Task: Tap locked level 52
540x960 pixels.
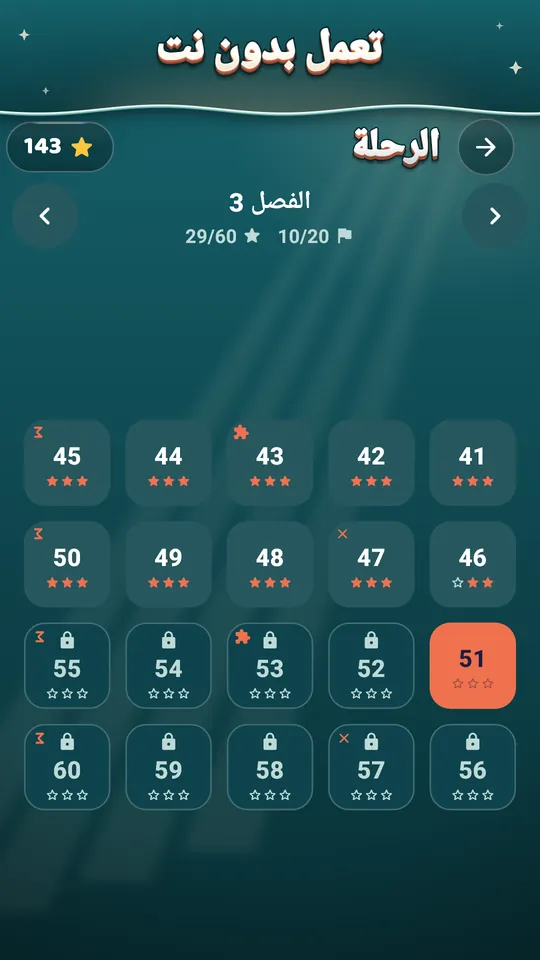Action: point(371,666)
